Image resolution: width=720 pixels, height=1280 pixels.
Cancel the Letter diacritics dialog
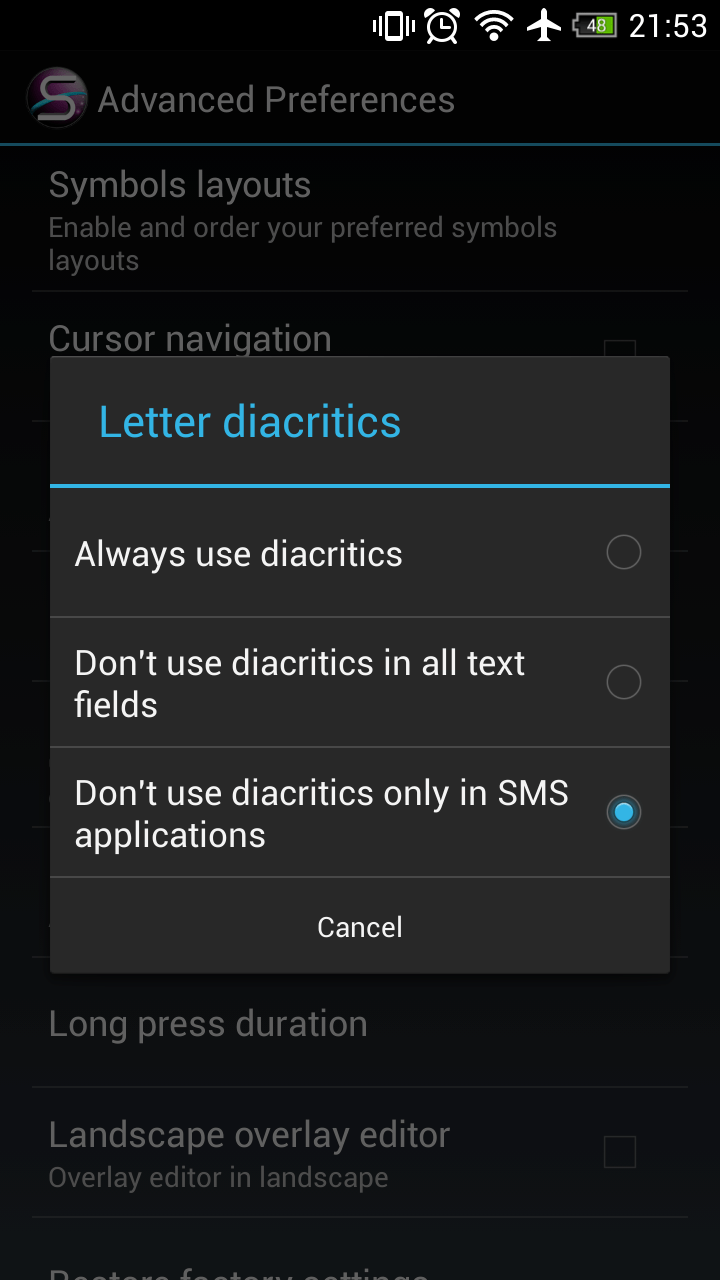pyautogui.click(x=360, y=927)
